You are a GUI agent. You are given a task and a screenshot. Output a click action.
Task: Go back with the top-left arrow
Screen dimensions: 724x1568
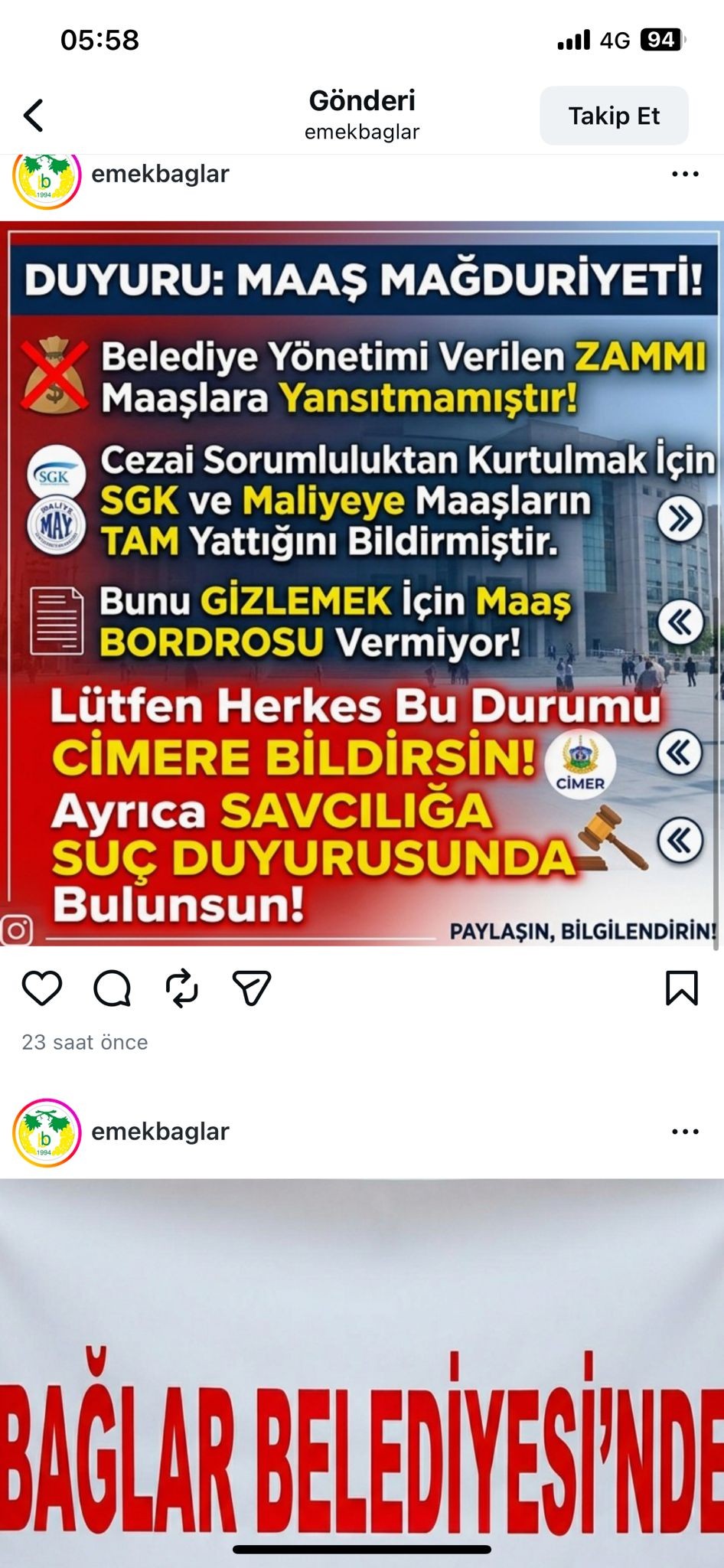(x=34, y=116)
